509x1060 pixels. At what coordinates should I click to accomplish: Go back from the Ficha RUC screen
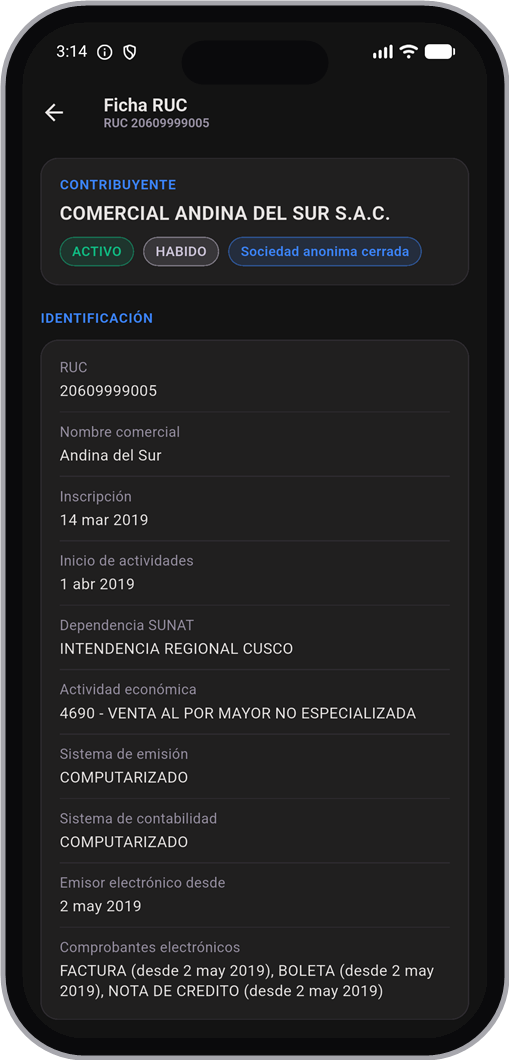54,113
